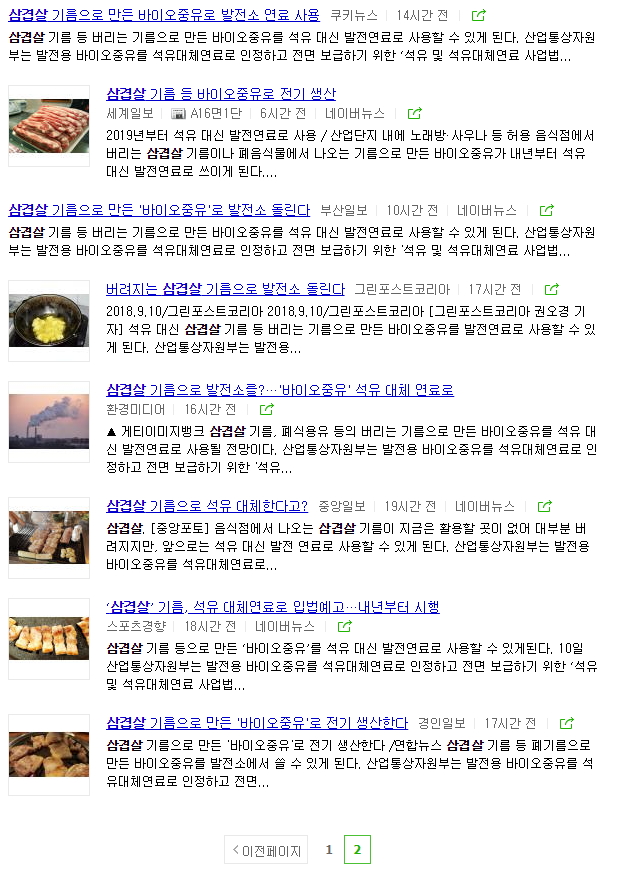The width and height of the screenshot is (622, 876).
Task: Open the 쿠키뉴스 article about 바이오중유 발전소 연료
Action: (x=164, y=15)
